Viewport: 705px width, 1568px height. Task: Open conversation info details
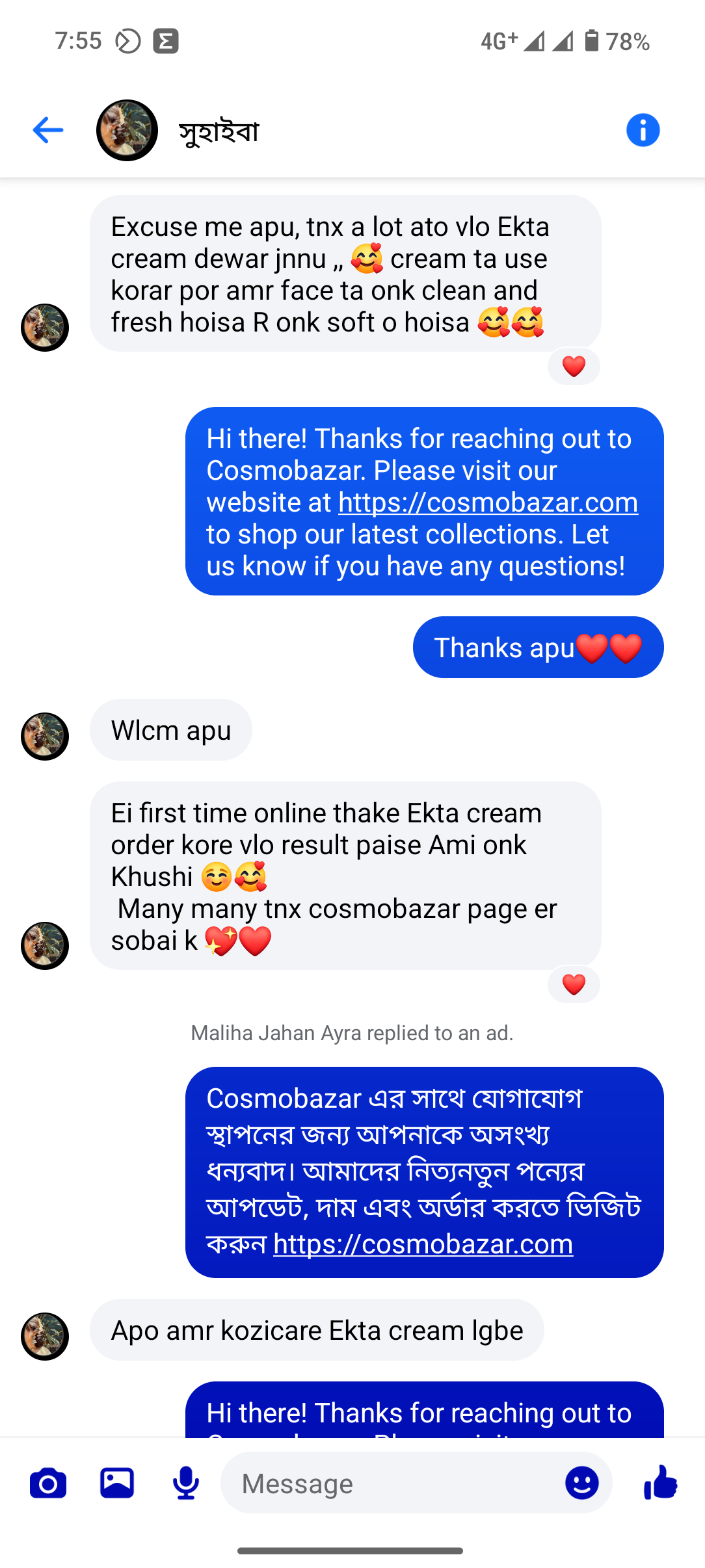pyautogui.click(x=643, y=130)
